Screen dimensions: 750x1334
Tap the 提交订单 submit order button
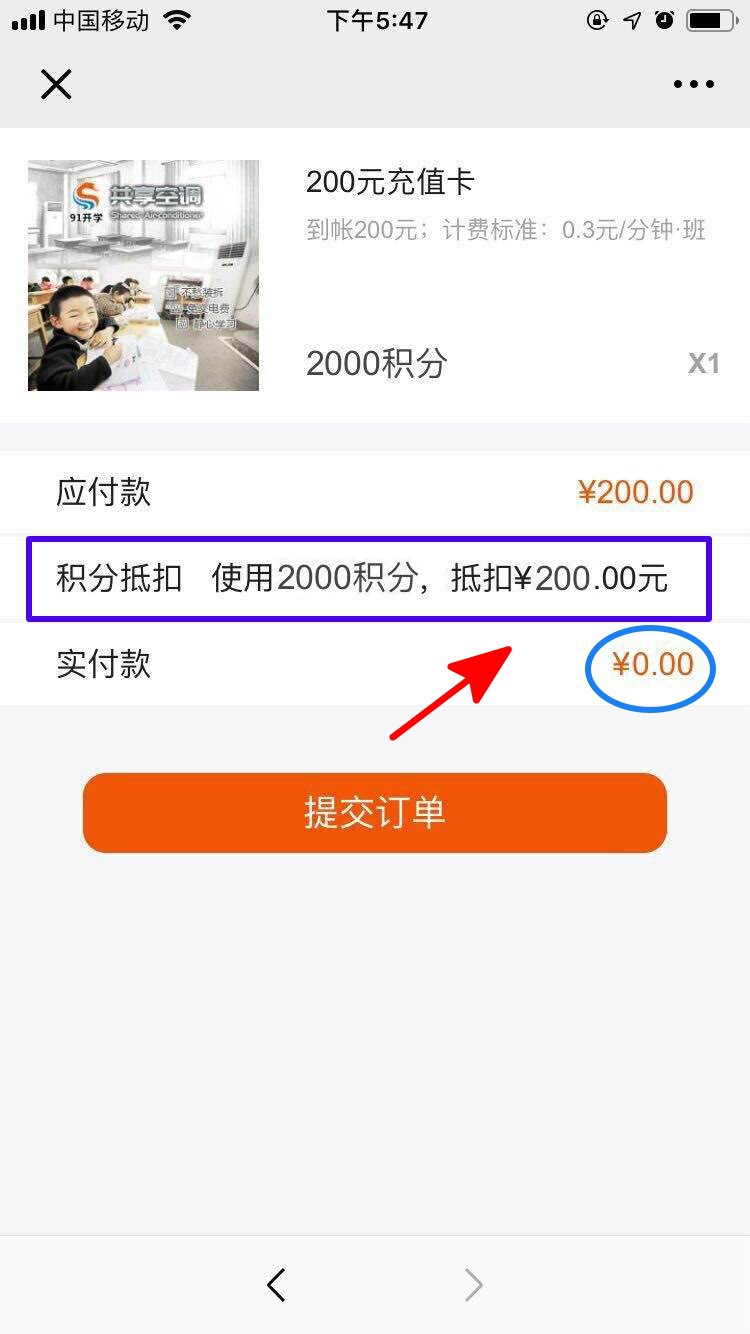(374, 813)
